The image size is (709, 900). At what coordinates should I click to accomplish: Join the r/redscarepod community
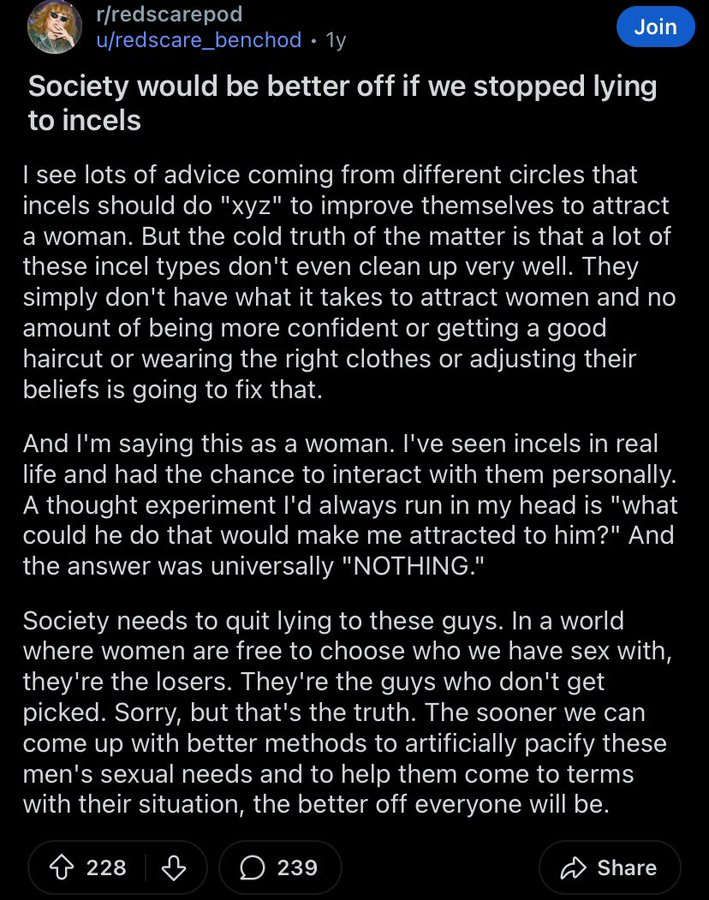(655, 27)
